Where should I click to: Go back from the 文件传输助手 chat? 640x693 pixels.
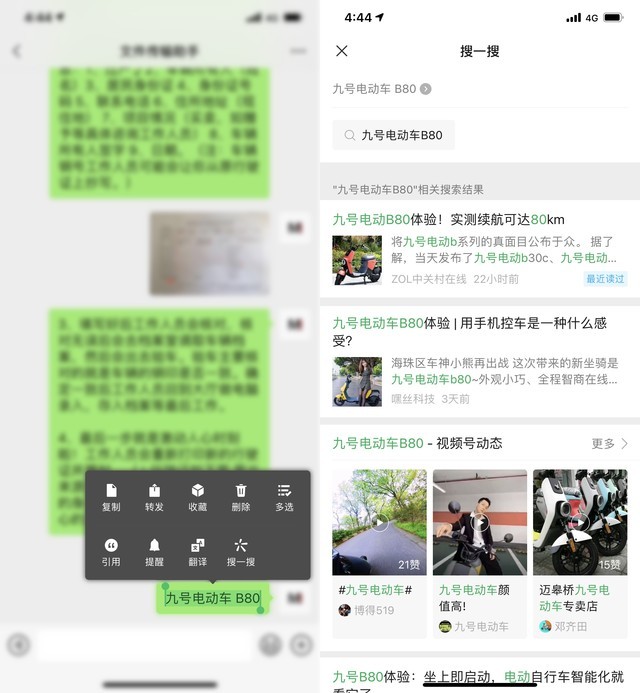point(17,51)
